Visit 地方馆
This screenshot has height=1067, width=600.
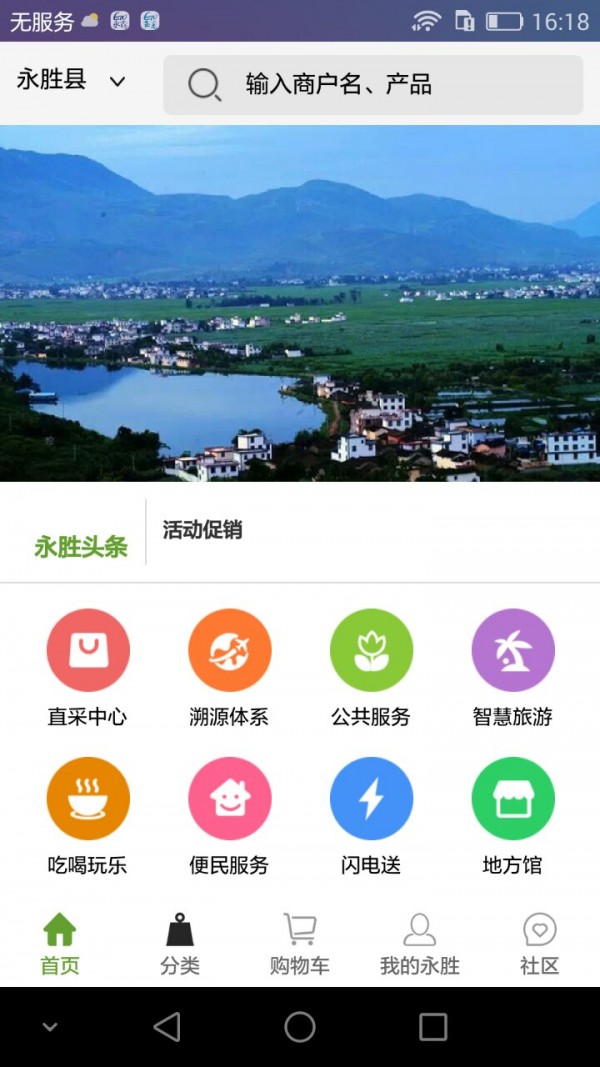[513, 815]
